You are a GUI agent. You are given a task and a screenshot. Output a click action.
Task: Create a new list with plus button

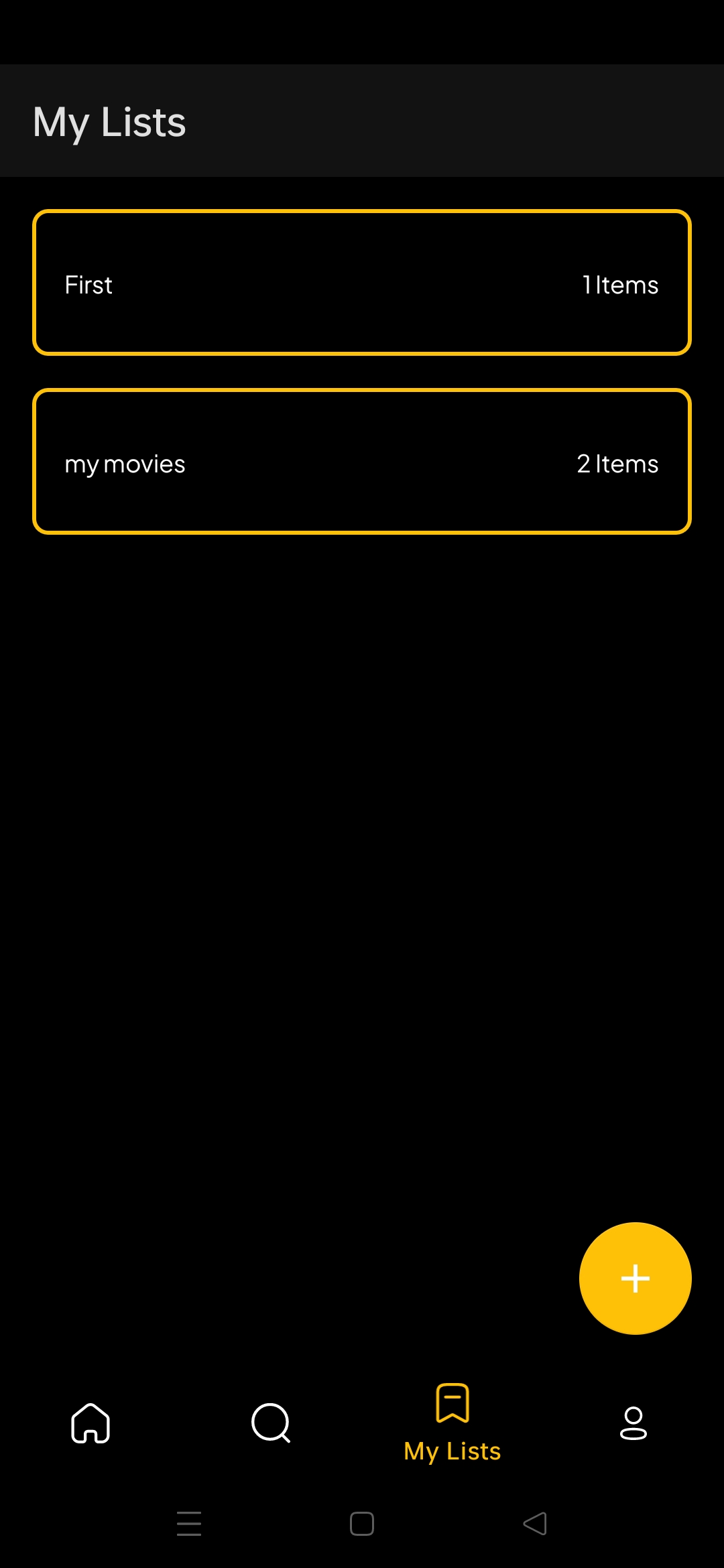(x=635, y=1278)
